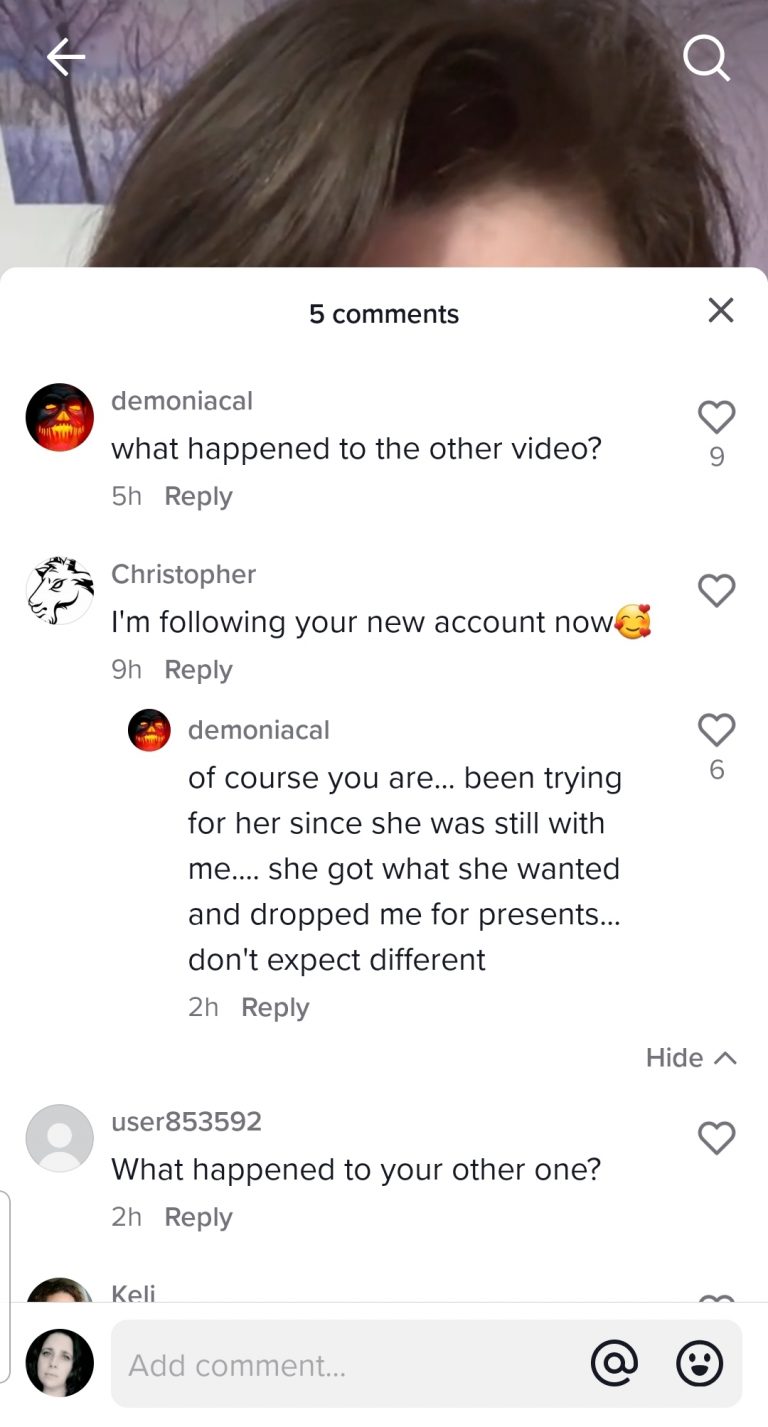Hide the replies under Christopher's comment

691,1057
